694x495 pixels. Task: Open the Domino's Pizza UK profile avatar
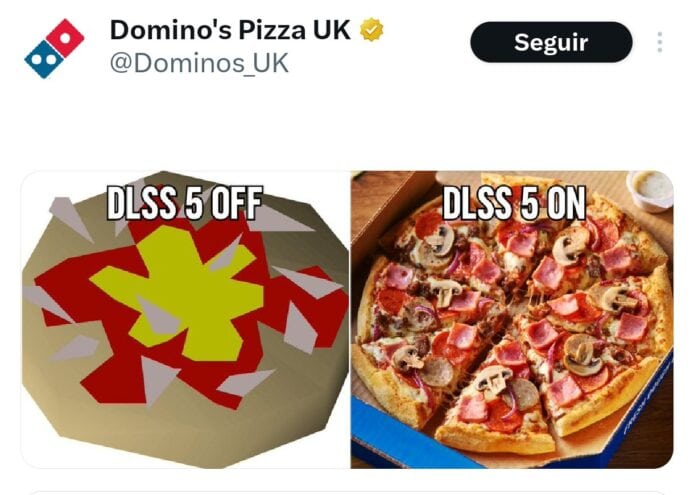coord(54,48)
